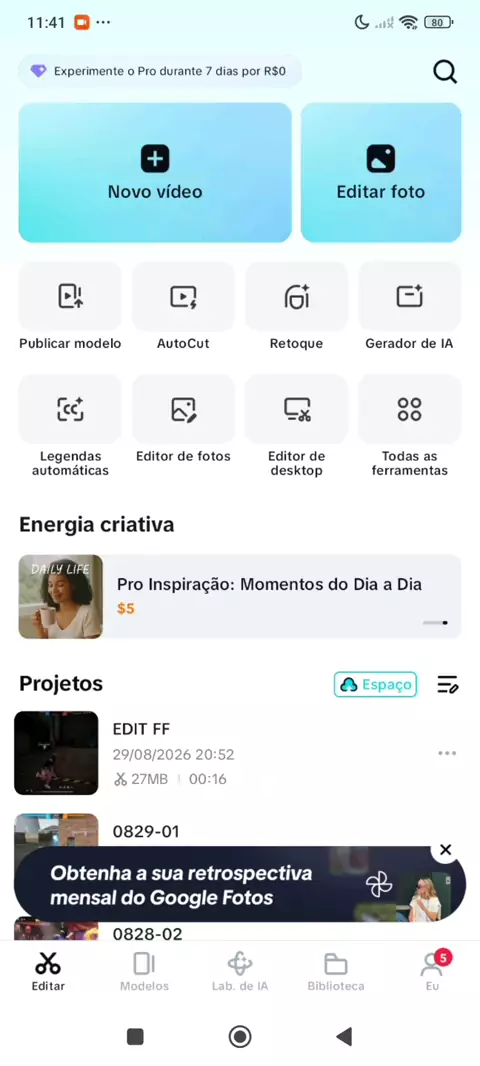Viewport: 480px width, 1066px height.
Task: Switch to the Modelos tab
Action: pyautogui.click(x=144, y=972)
